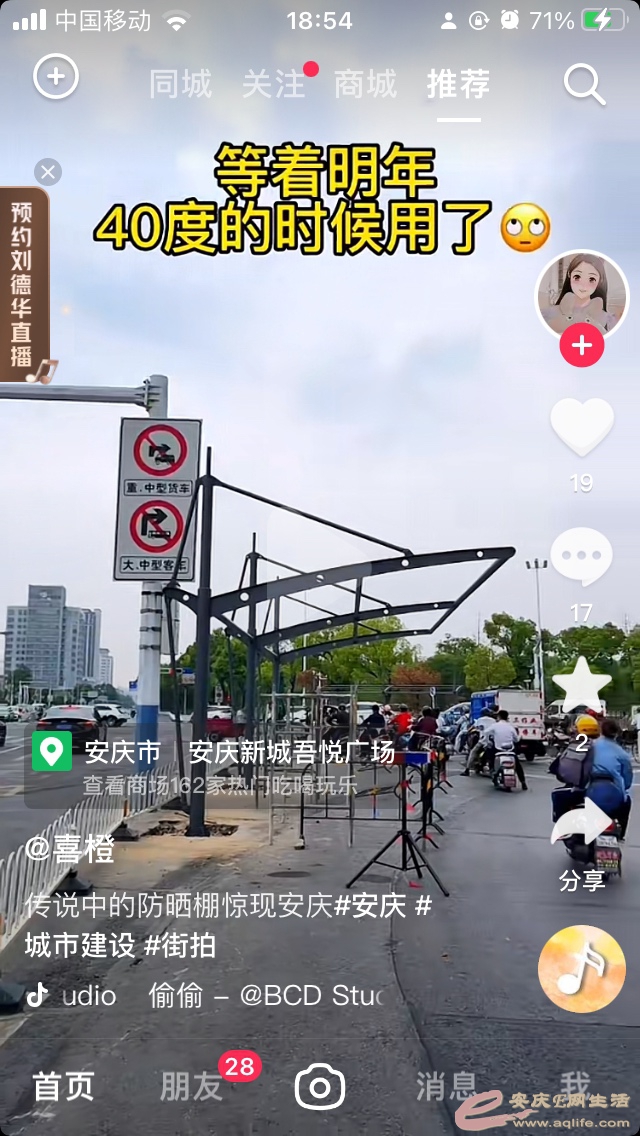Tap the plus icon in the top bar
The height and width of the screenshot is (1136, 640).
coord(56,77)
